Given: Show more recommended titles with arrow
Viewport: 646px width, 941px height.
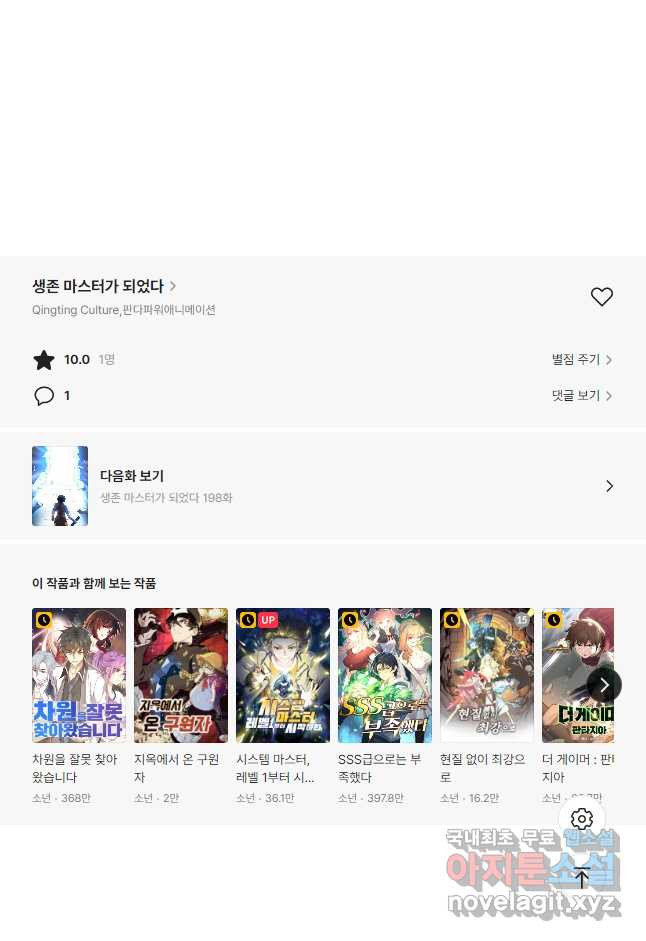Looking at the screenshot, I should [x=604, y=685].
